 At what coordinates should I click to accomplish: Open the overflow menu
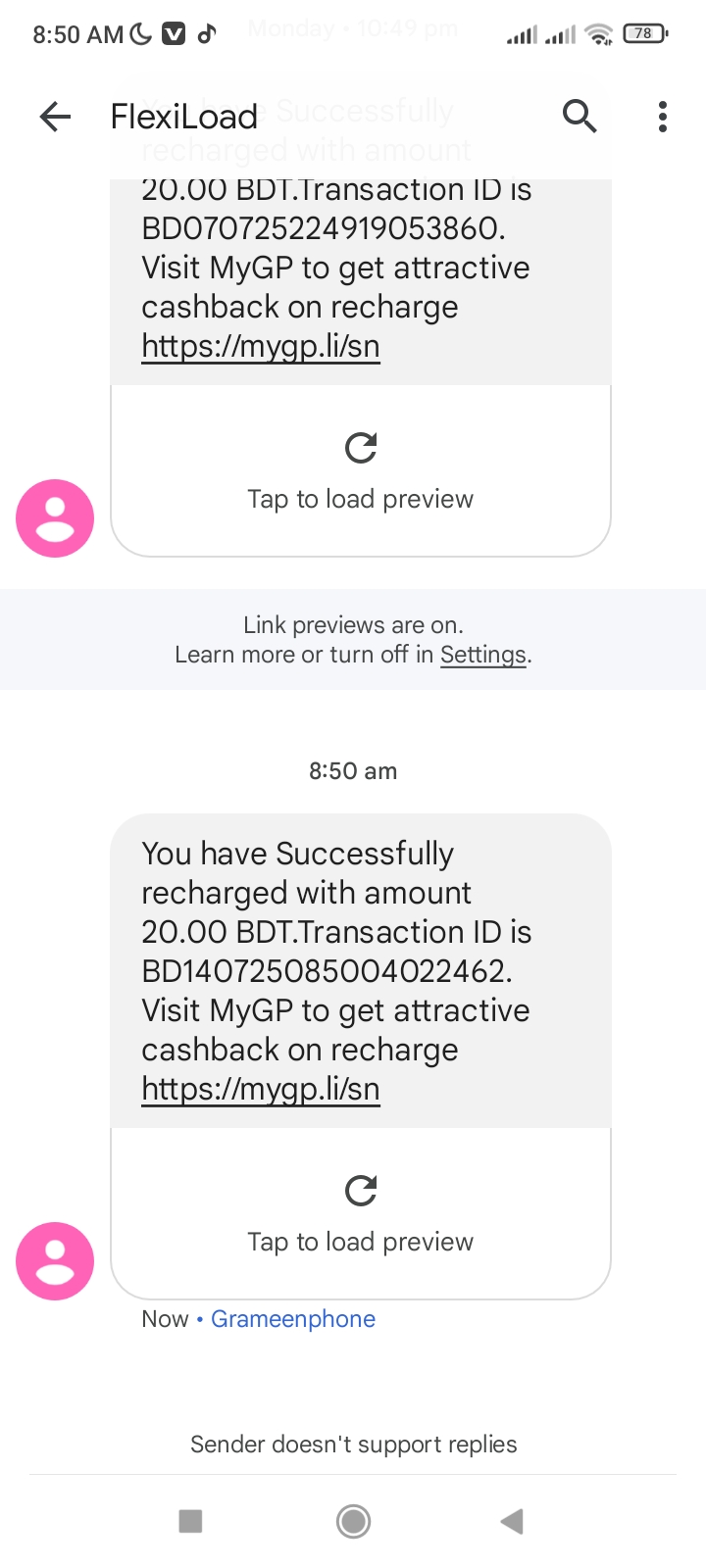[663, 117]
